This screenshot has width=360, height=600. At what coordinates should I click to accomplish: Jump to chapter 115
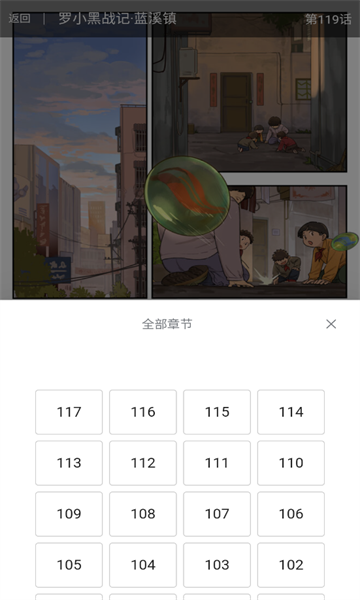[217, 412]
